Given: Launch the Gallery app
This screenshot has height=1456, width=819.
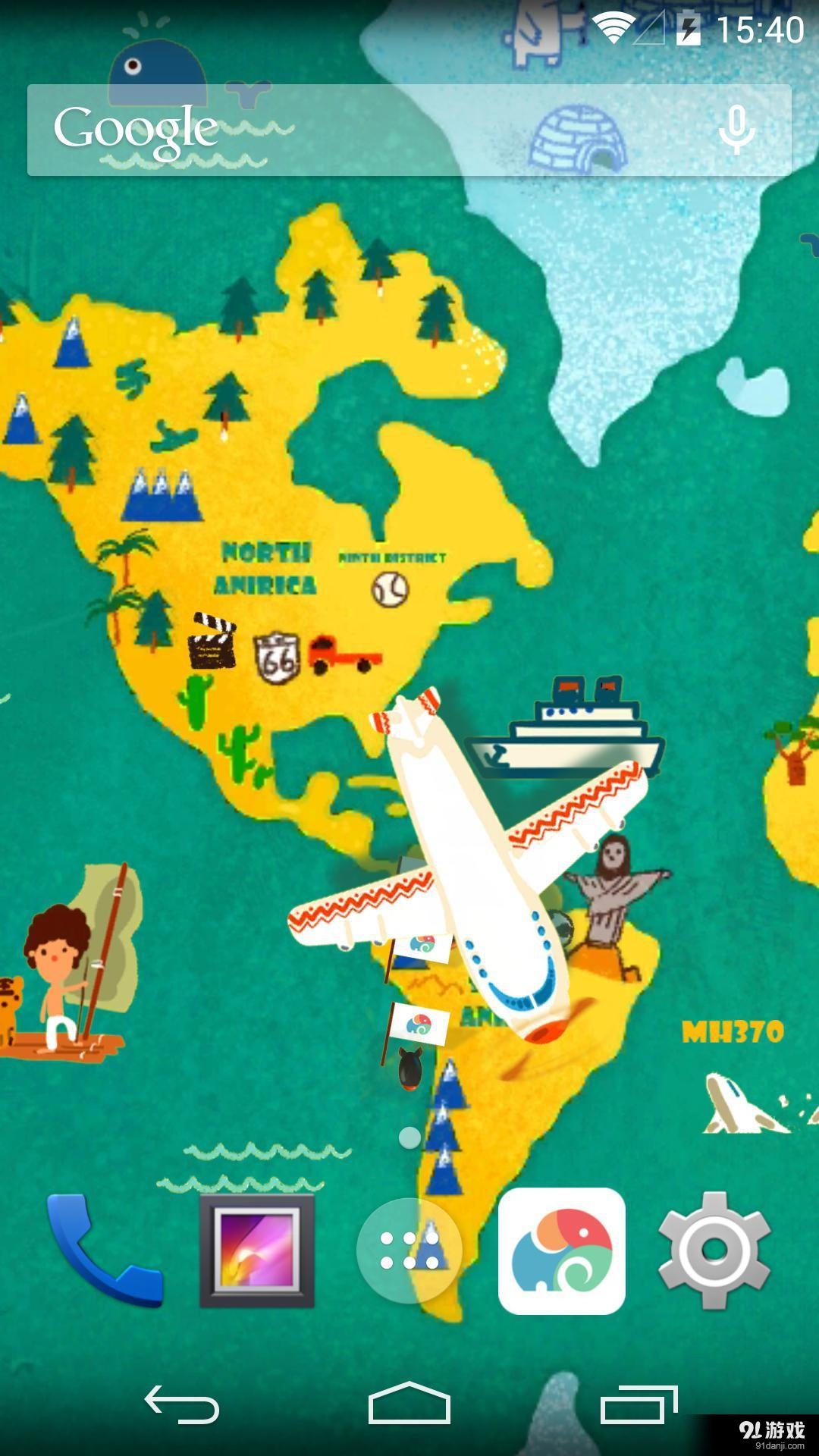Looking at the screenshot, I should (257, 1251).
